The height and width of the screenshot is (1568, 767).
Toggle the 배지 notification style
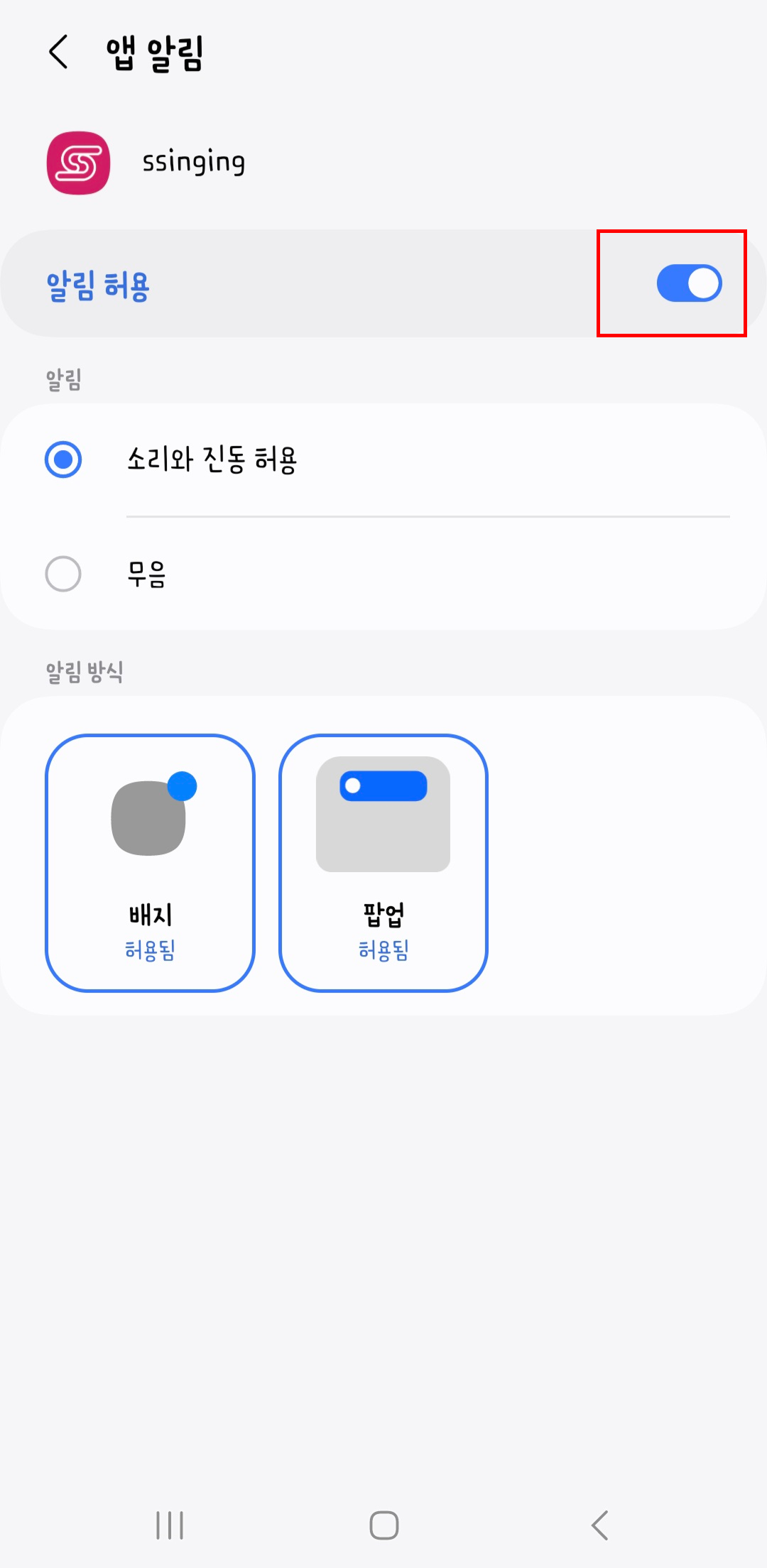click(150, 862)
